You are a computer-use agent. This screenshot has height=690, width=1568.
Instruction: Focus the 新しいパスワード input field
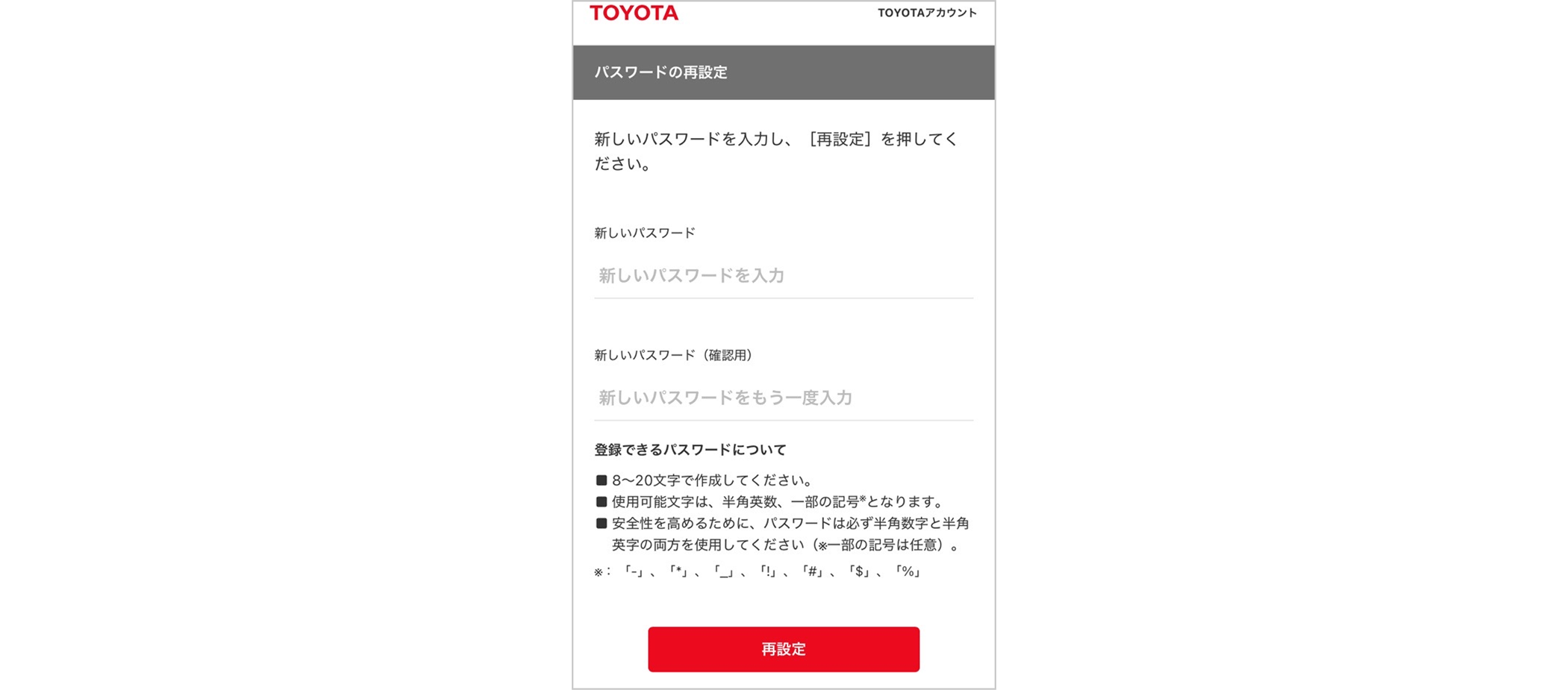783,276
